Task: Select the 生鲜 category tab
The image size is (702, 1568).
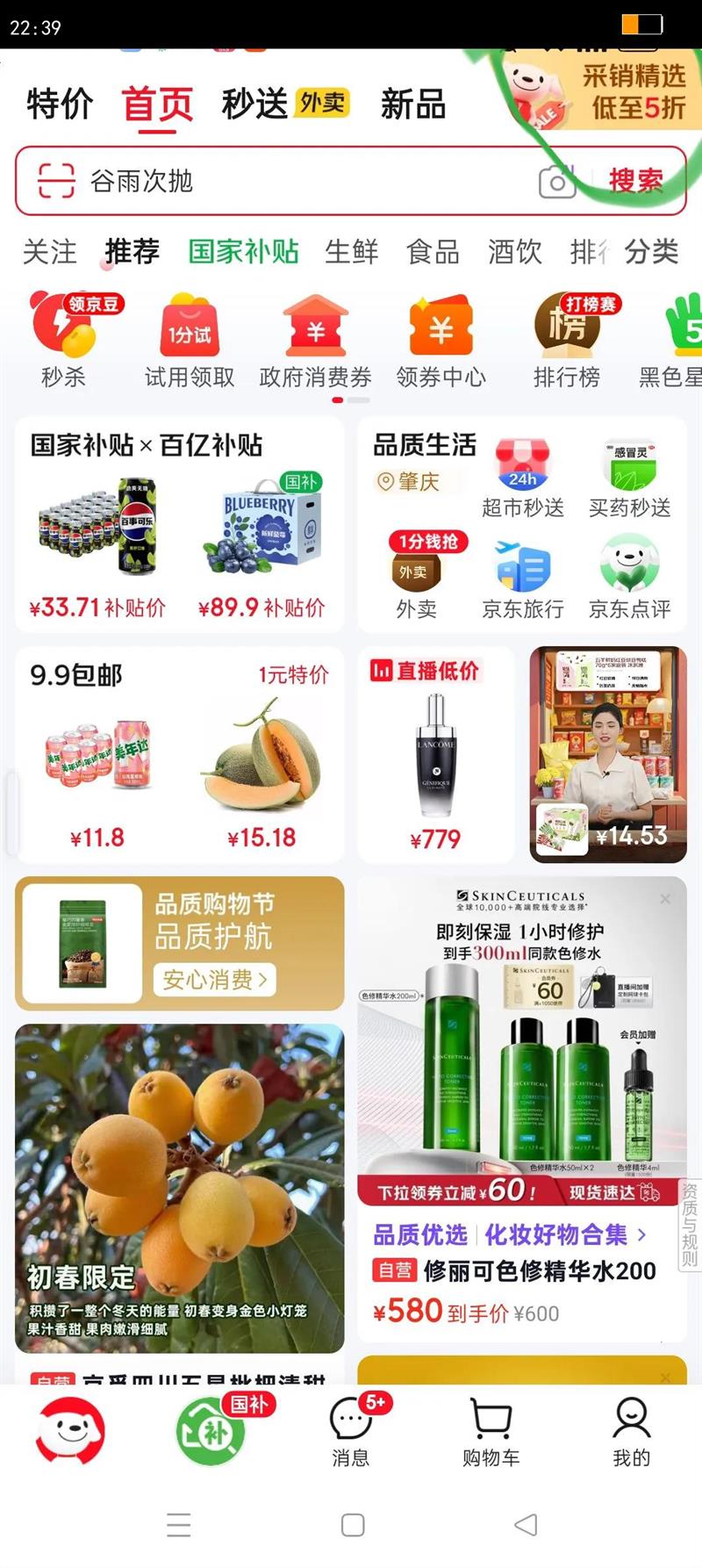Action: [351, 252]
